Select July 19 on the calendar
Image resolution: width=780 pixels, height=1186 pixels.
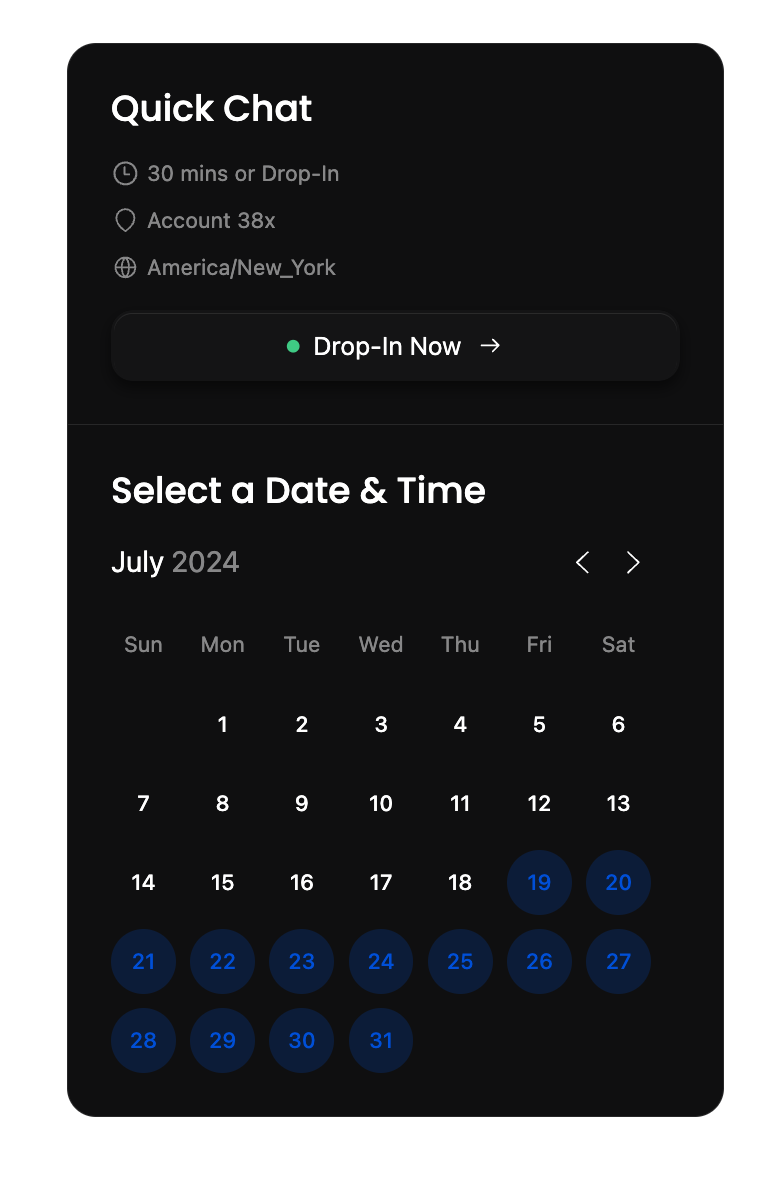click(x=539, y=882)
